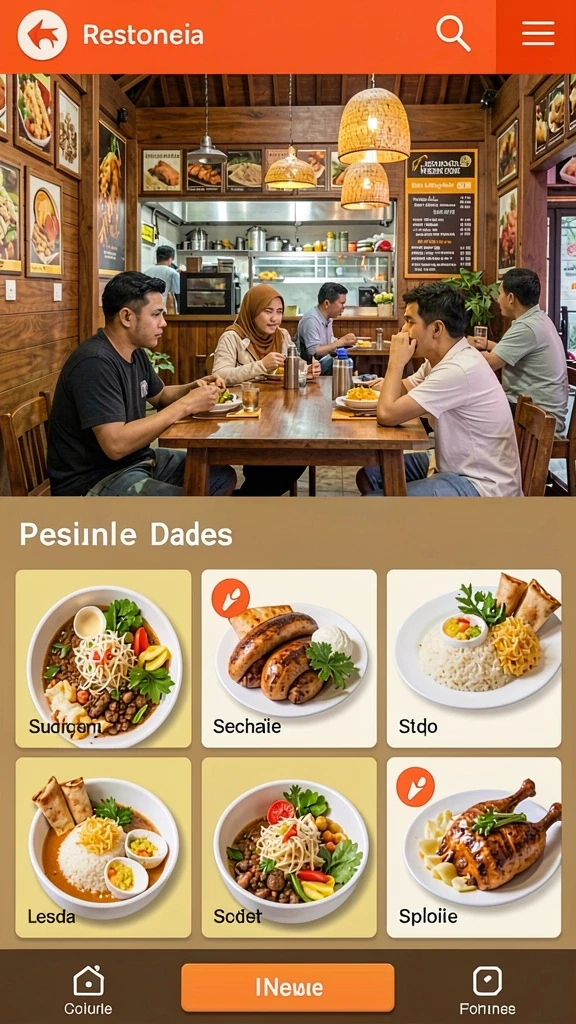
Task: Open the Stdo dish card
Action: pos(474,658)
